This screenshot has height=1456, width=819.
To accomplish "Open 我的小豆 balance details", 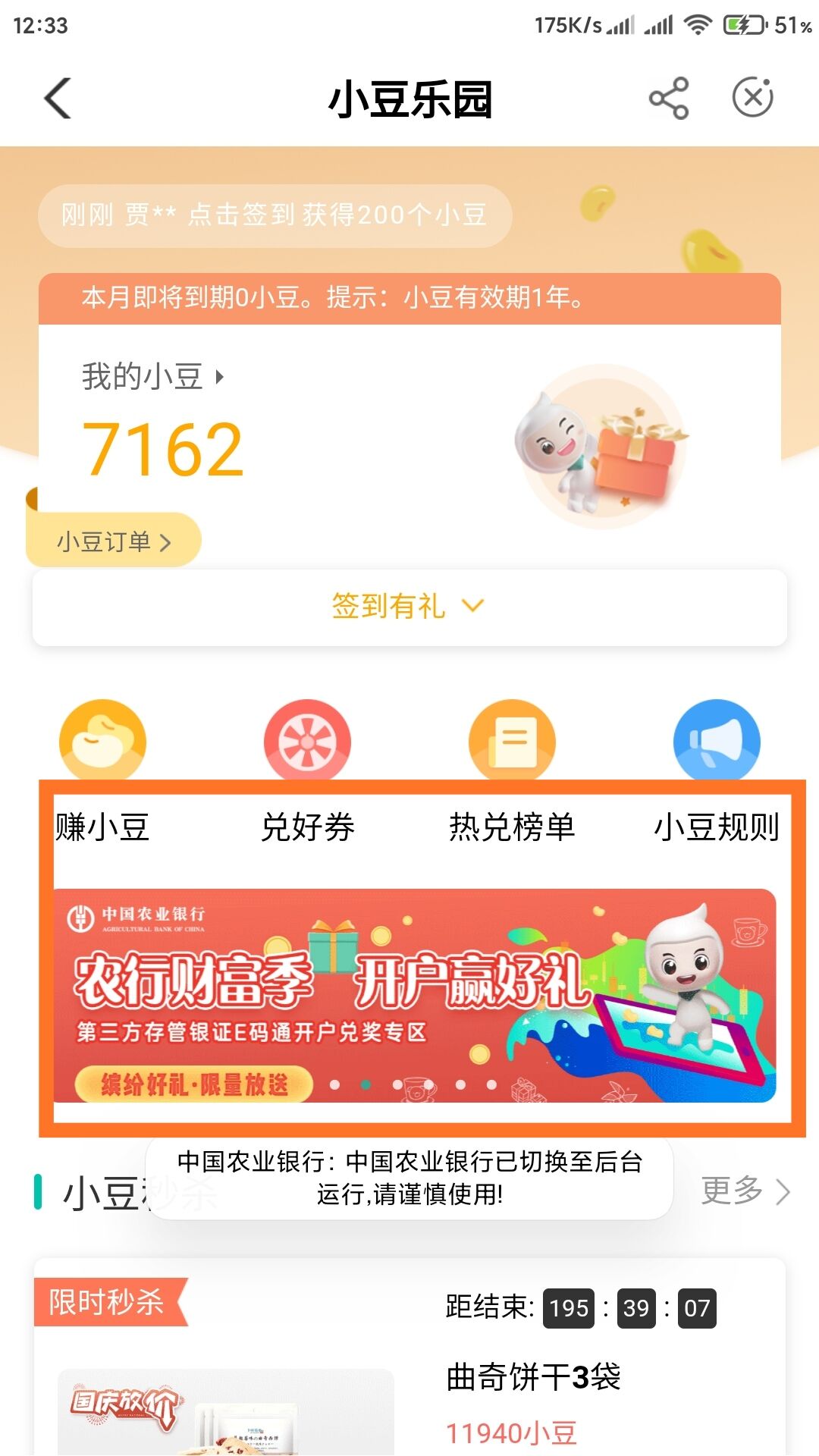I will [152, 377].
